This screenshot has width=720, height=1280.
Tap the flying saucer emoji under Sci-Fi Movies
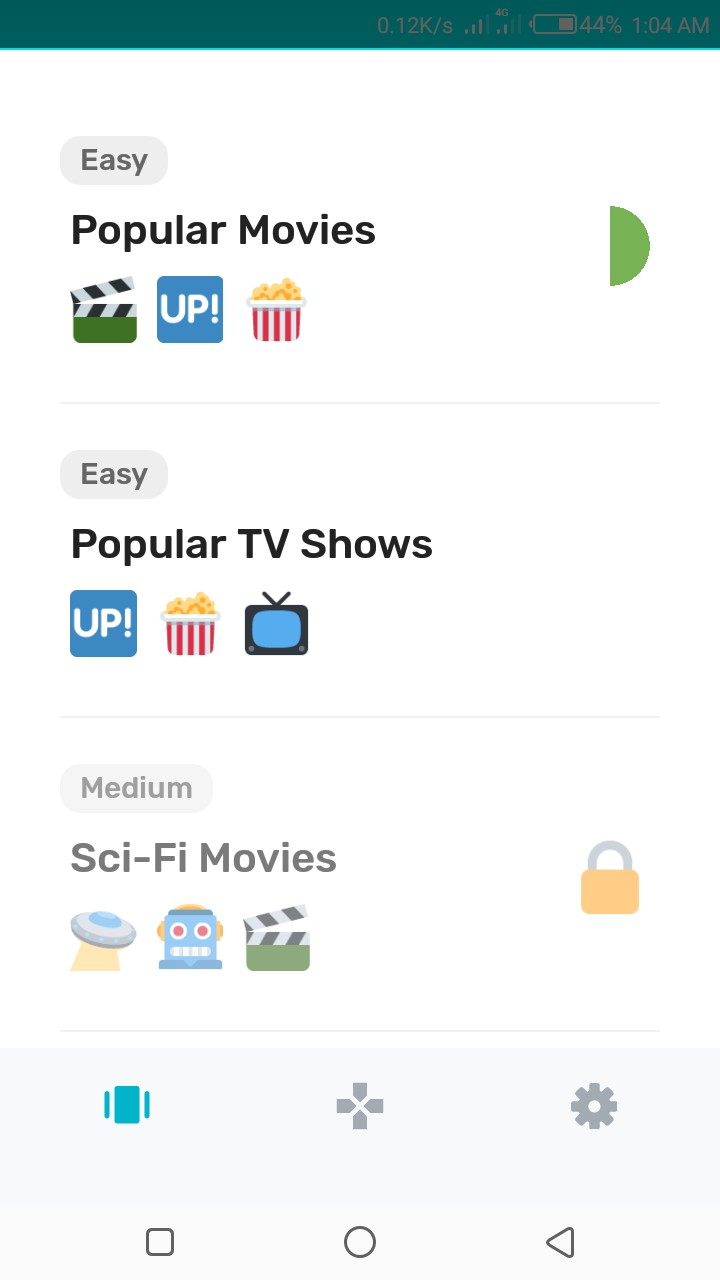[x=103, y=937]
